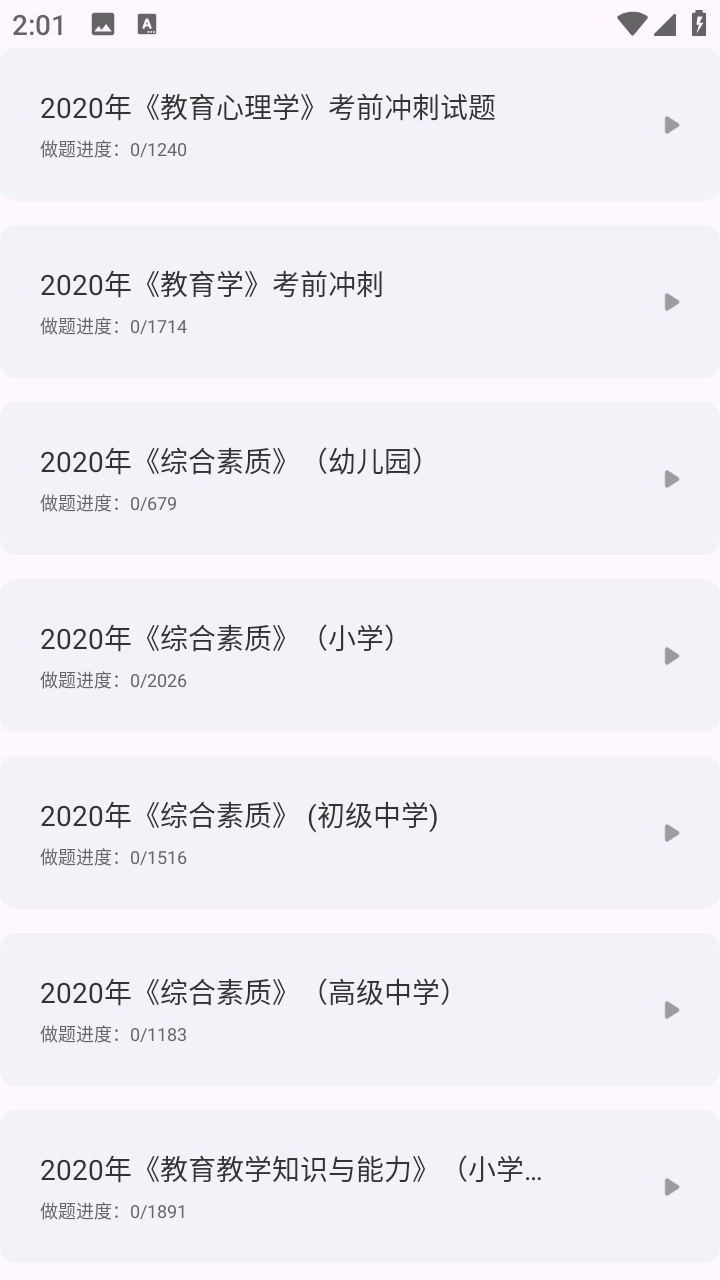Open 2020年《综合素质》（高级中学） question set
The height and width of the screenshot is (1280, 720).
pos(360,1010)
